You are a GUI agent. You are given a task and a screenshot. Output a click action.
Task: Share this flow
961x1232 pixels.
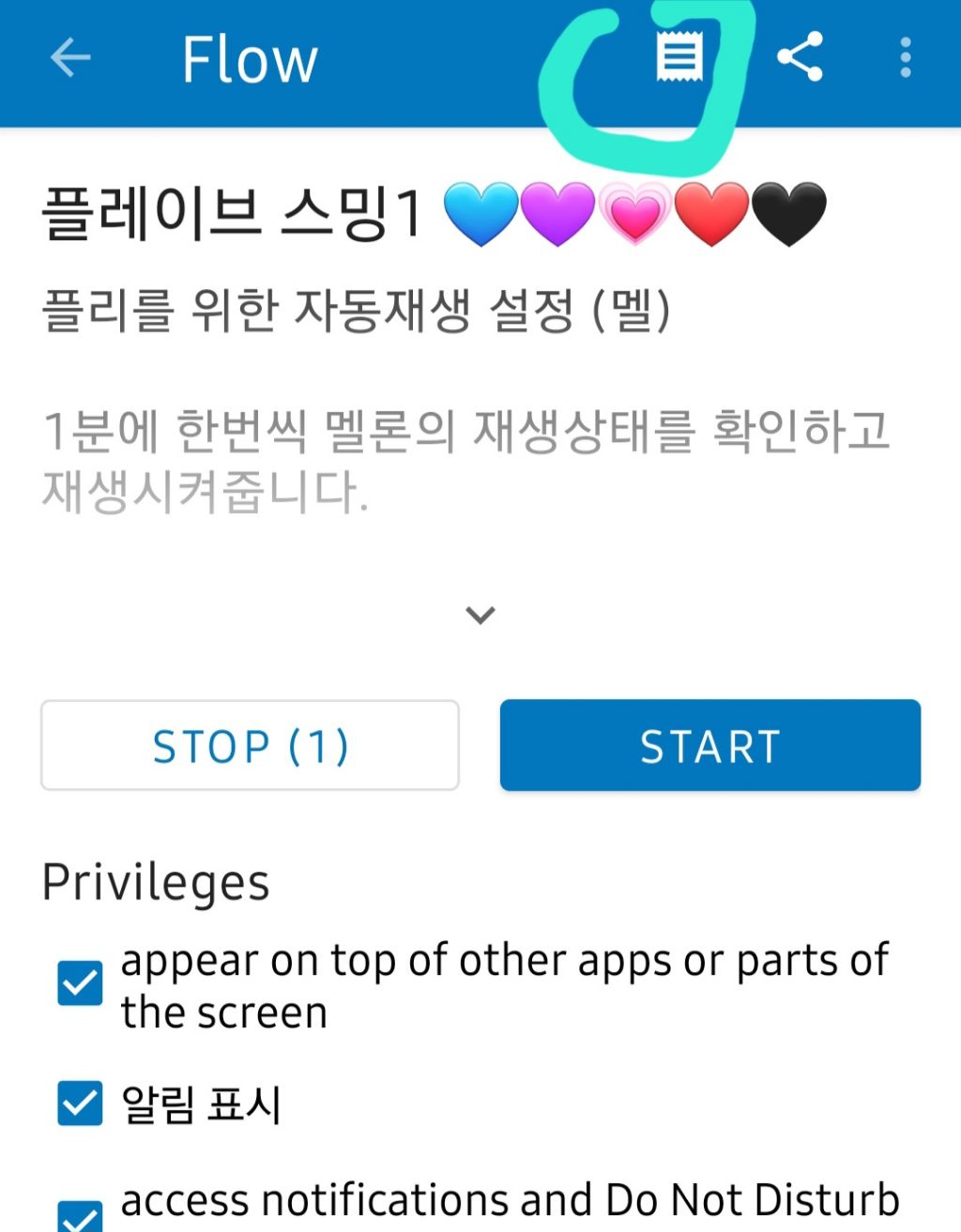pos(800,57)
